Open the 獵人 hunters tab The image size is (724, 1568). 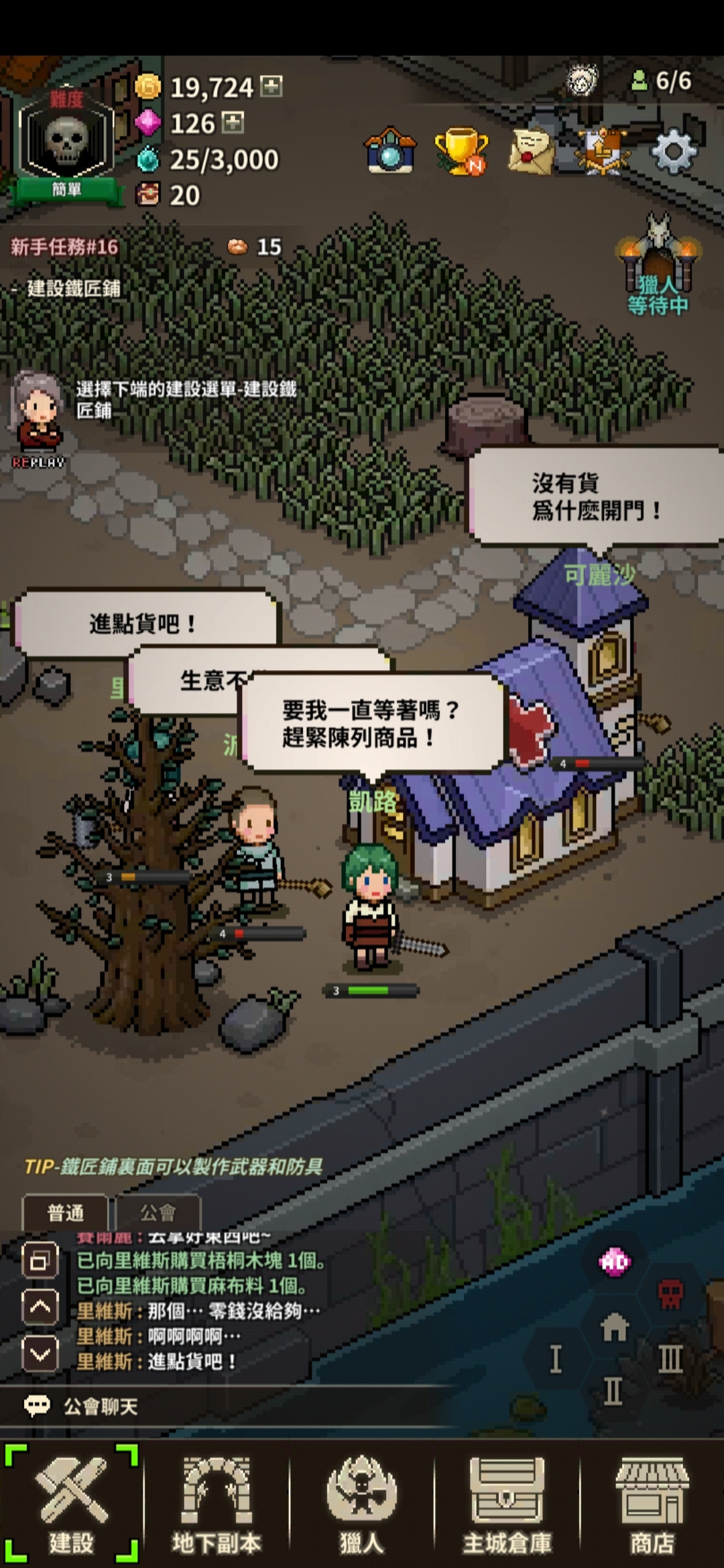(x=361, y=1504)
